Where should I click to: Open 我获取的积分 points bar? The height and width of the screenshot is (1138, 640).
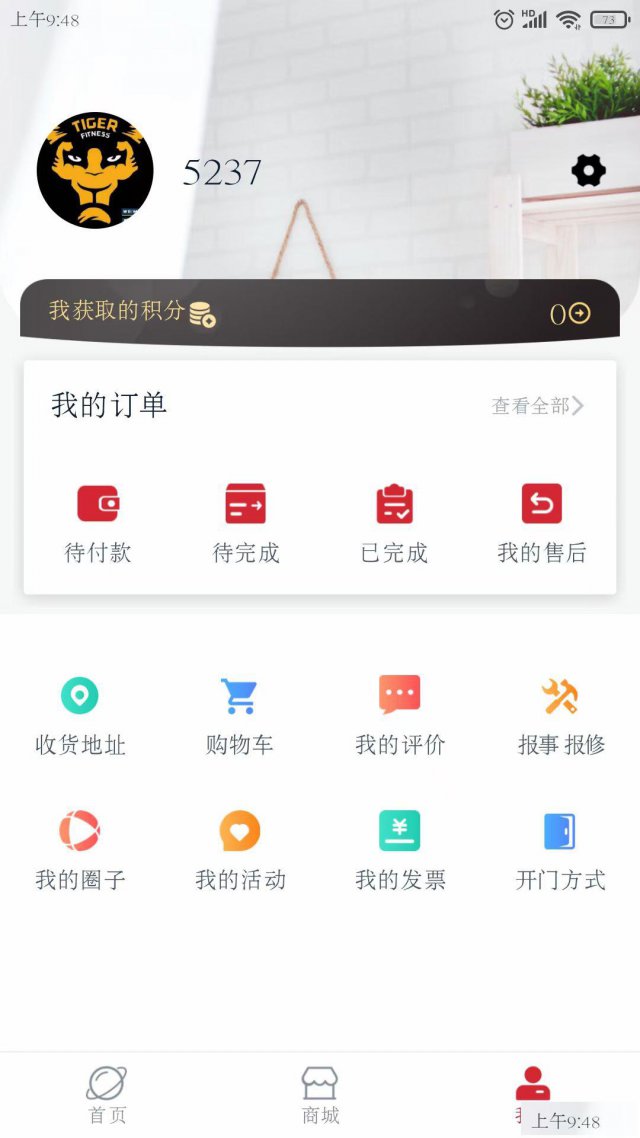(320, 312)
